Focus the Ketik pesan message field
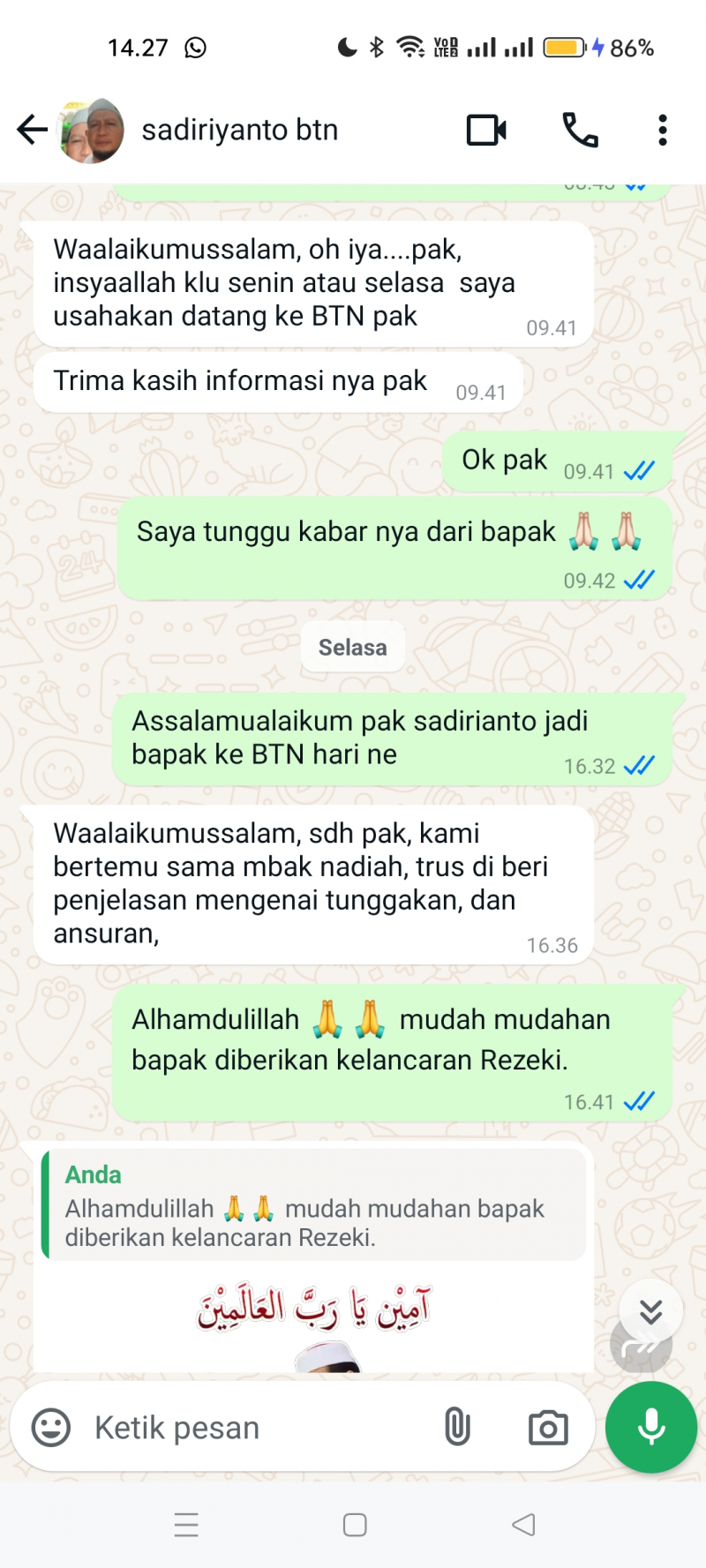Screen dimensions: 706x1568 (256, 1427)
